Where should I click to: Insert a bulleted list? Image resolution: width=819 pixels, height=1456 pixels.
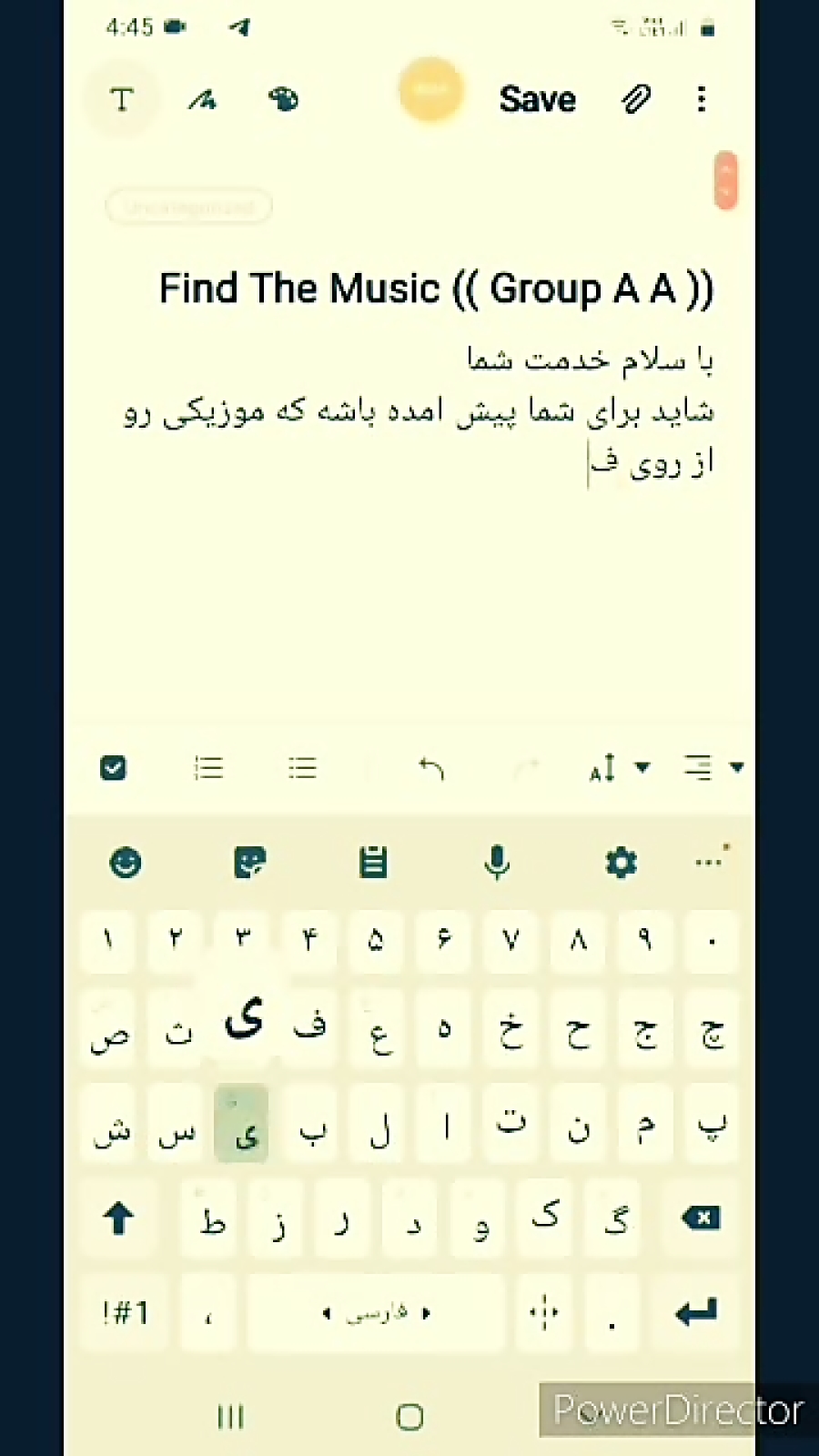pos(302,768)
